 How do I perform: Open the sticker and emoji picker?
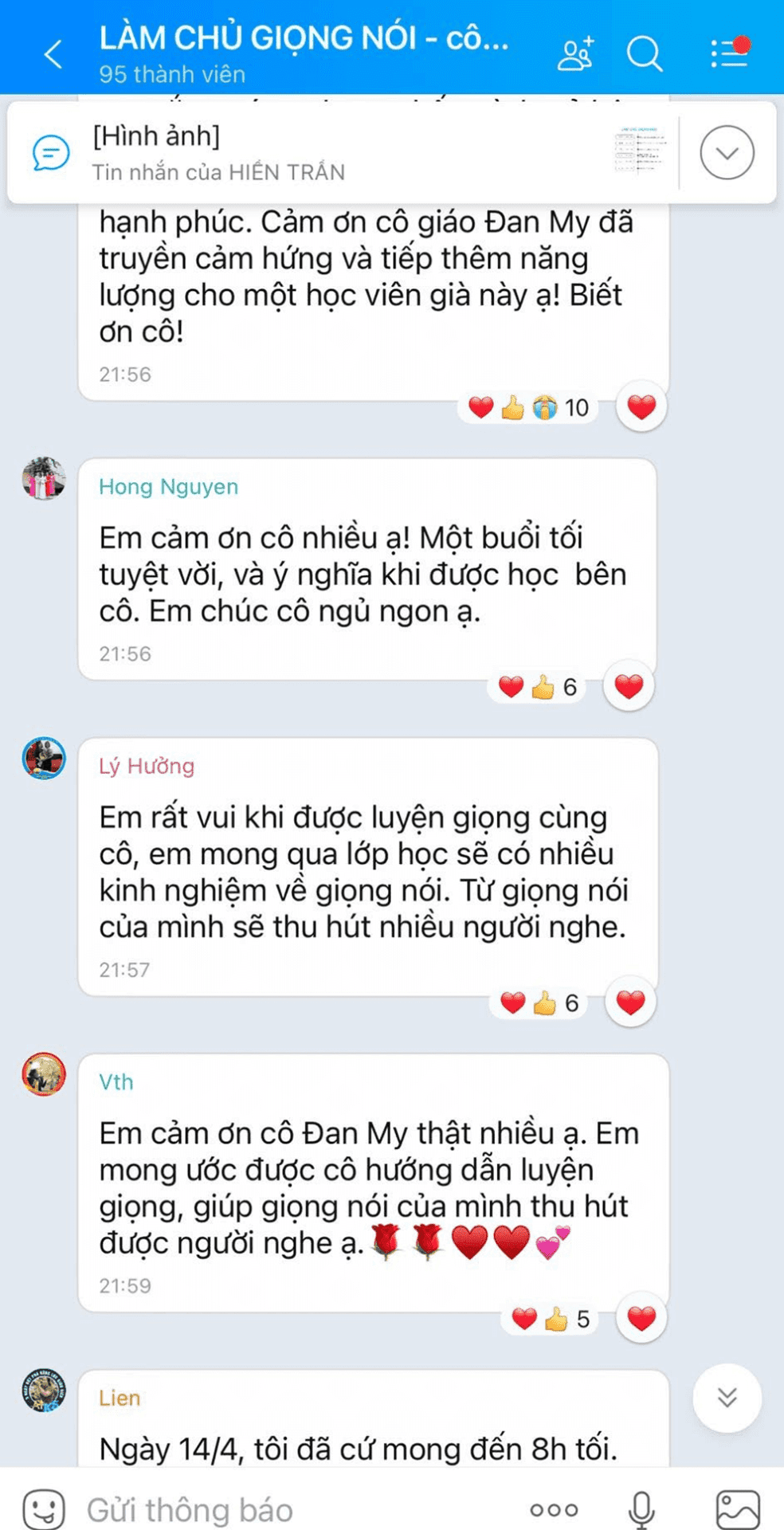tap(44, 1509)
